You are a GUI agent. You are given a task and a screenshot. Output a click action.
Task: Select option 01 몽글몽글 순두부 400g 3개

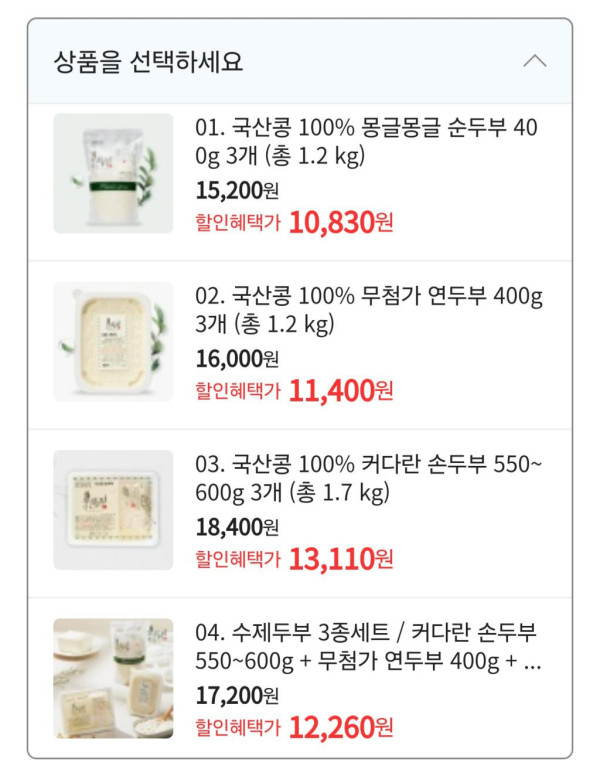click(x=369, y=143)
